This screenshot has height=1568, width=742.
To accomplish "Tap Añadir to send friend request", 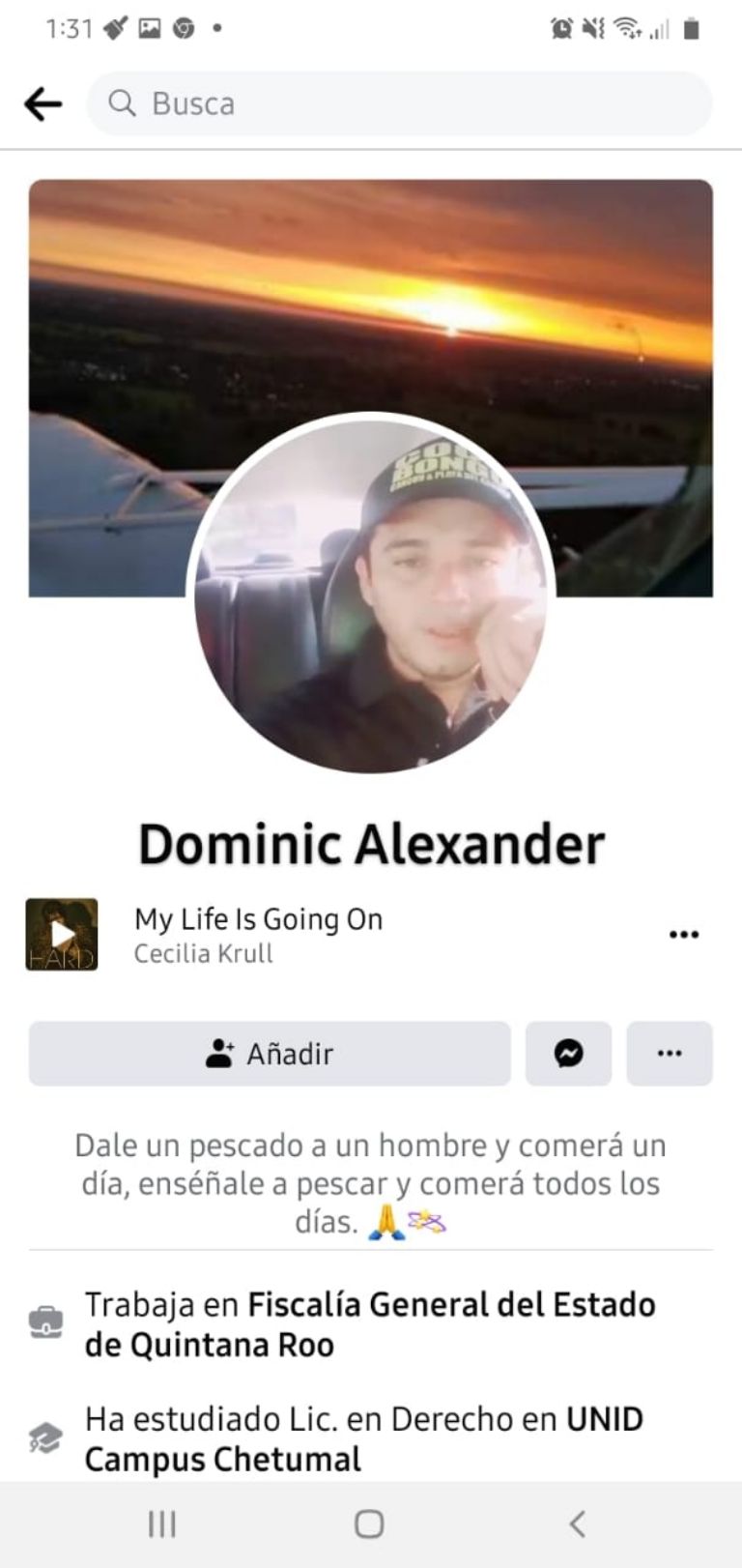I will coord(270,1053).
